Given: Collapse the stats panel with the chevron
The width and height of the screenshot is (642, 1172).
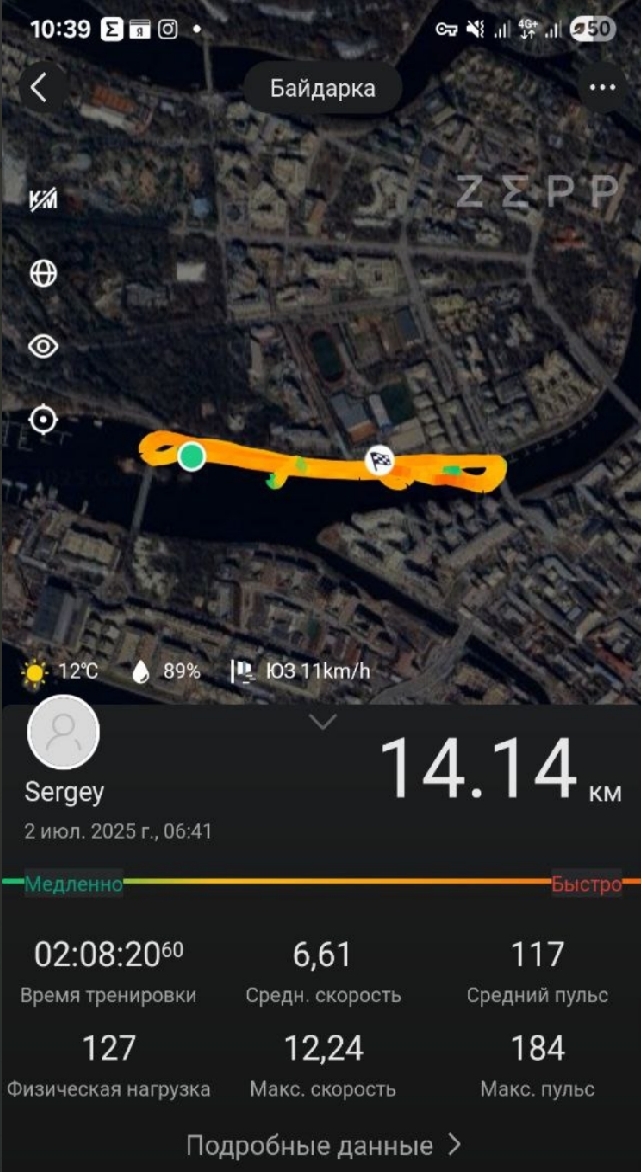Looking at the screenshot, I should 322,722.
